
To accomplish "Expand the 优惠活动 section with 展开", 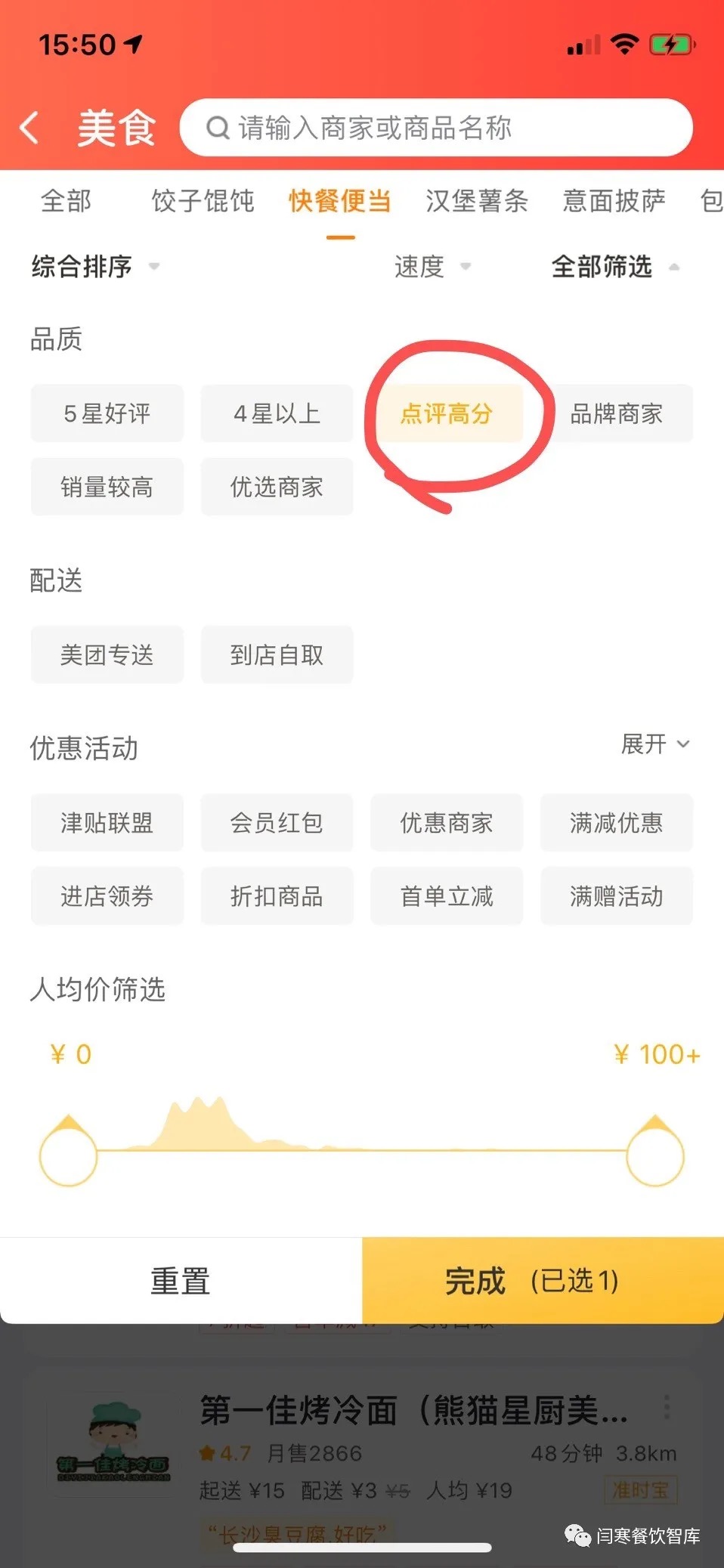I will pos(654,744).
